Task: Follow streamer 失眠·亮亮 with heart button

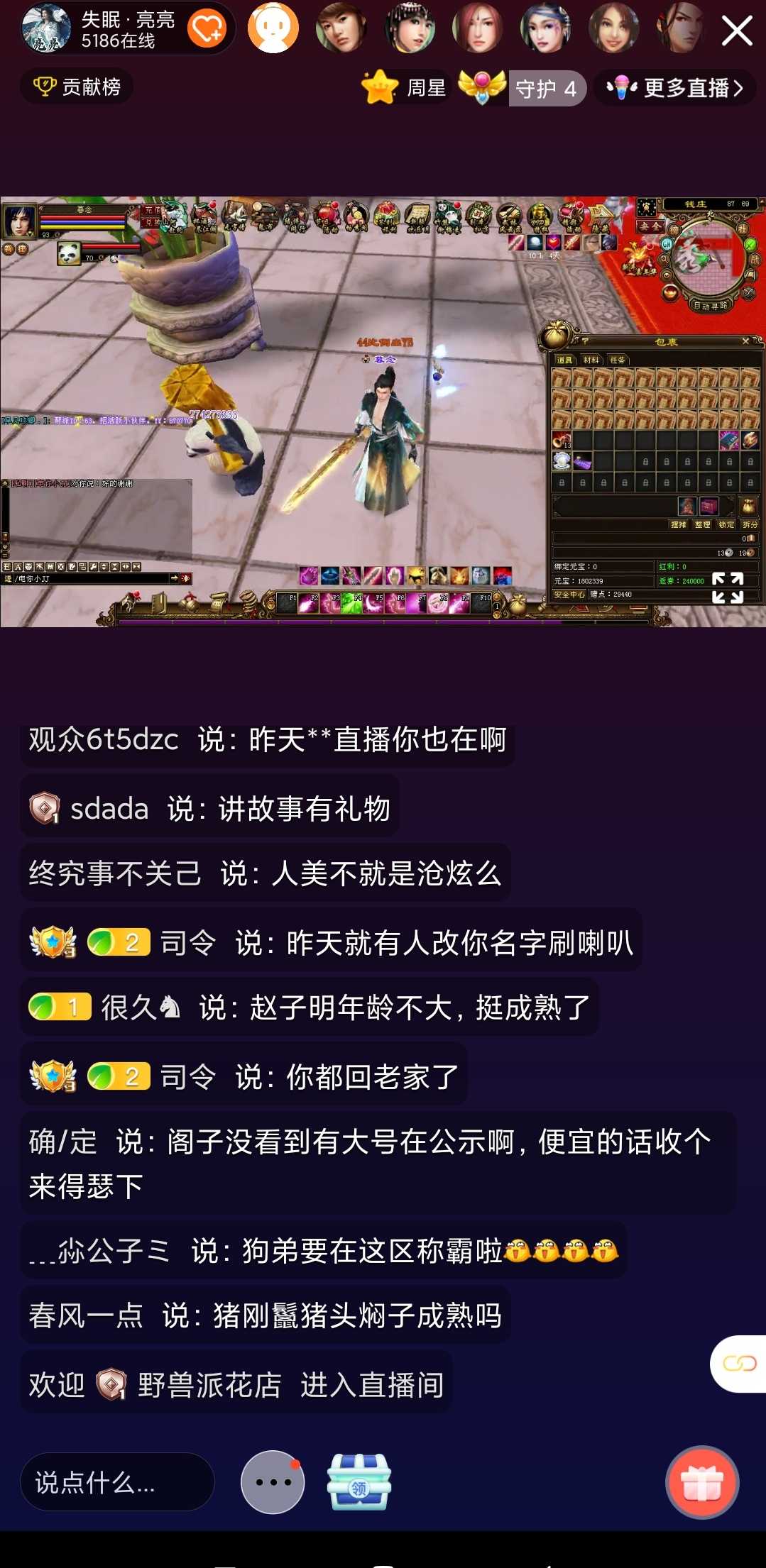Action: [x=207, y=29]
